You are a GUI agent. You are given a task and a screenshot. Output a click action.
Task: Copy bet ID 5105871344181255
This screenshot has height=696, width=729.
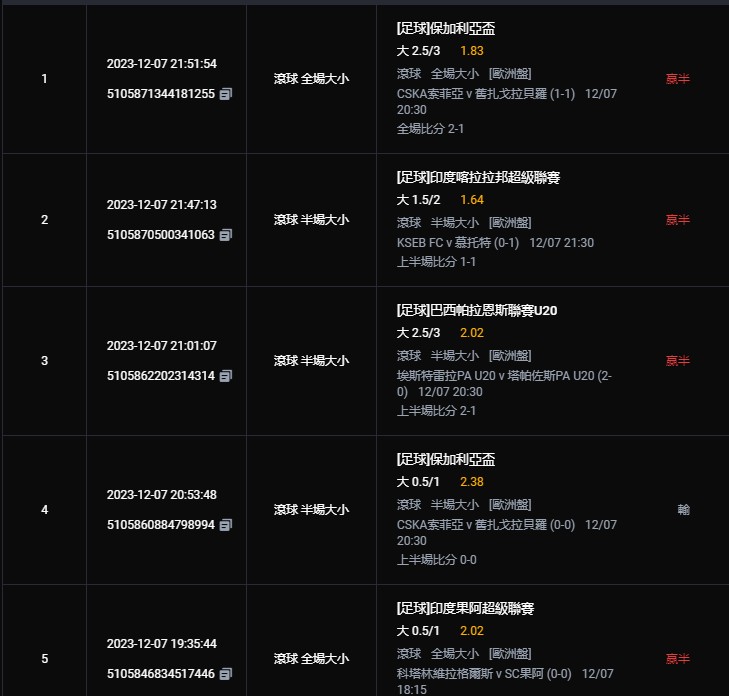[x=226, y=94]
